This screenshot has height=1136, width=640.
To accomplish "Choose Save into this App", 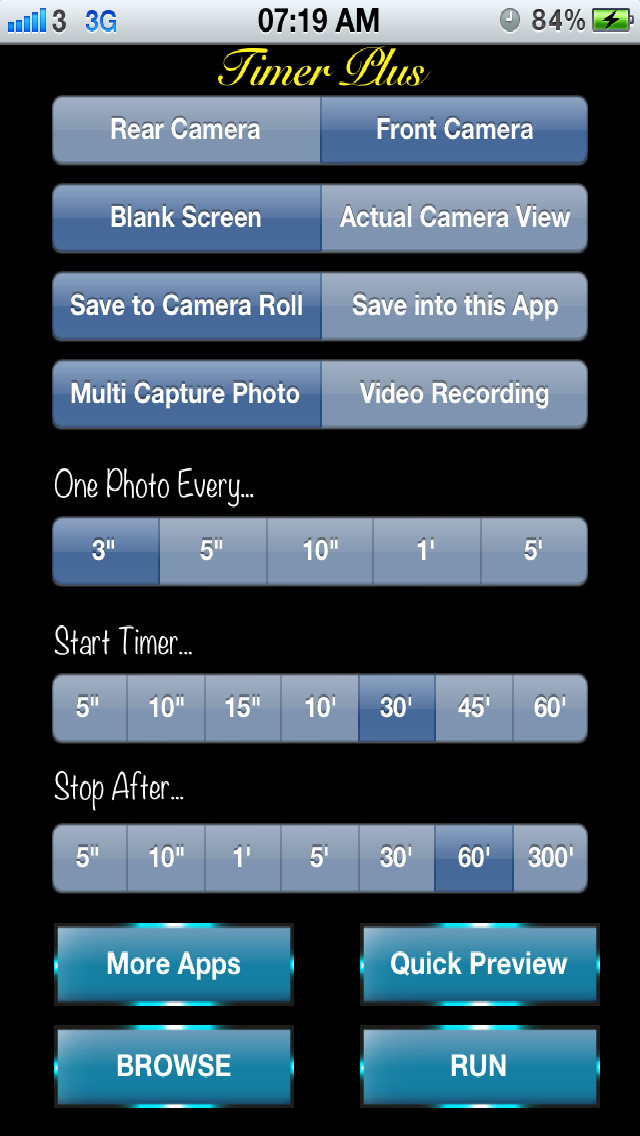I will (x=454, y=306).
